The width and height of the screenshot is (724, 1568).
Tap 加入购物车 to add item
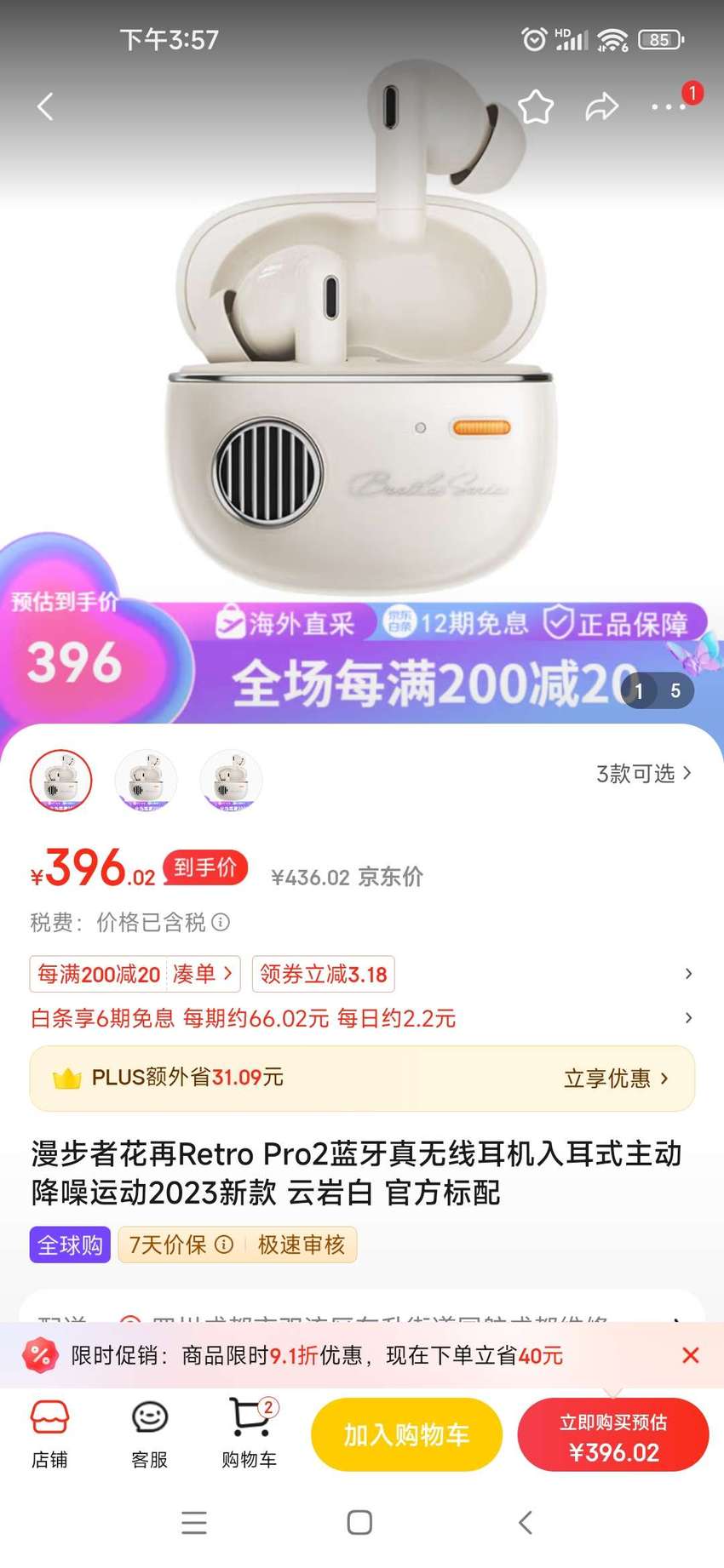(406, 1434)
